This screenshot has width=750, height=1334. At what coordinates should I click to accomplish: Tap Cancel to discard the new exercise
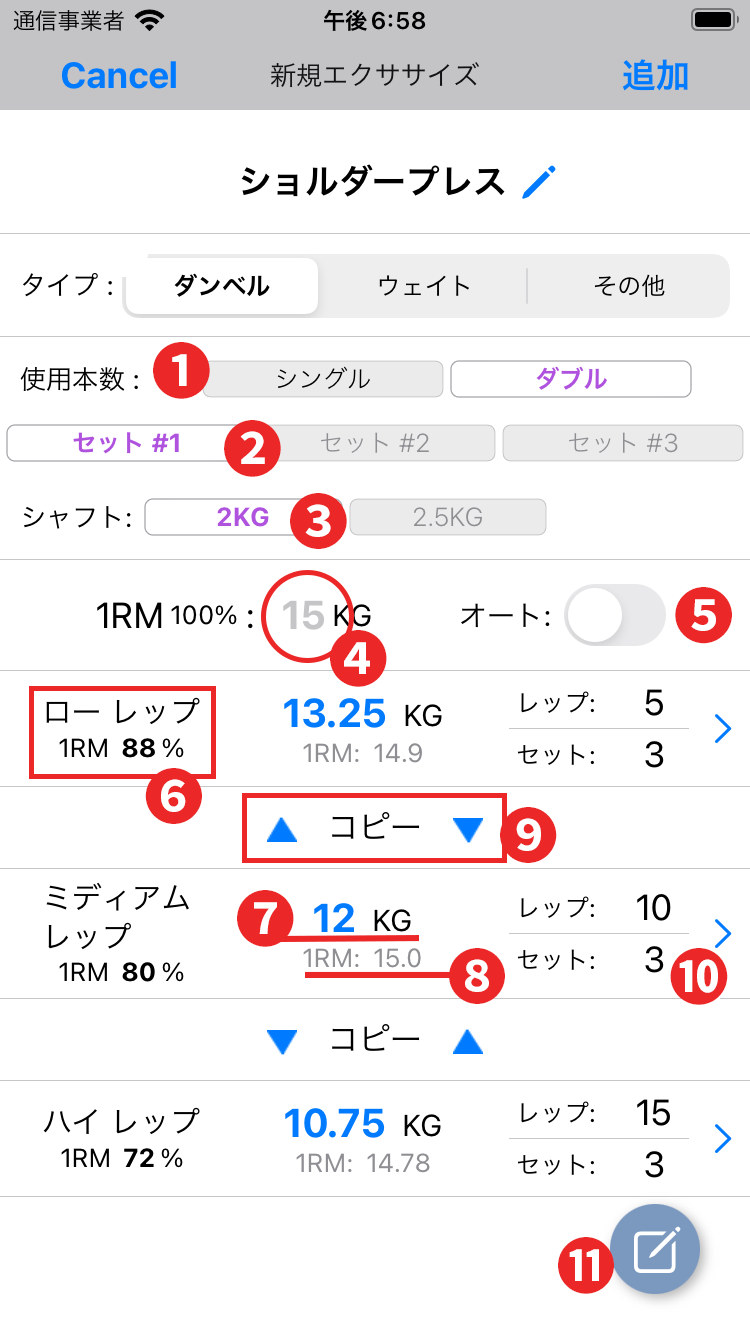(119, 76)
